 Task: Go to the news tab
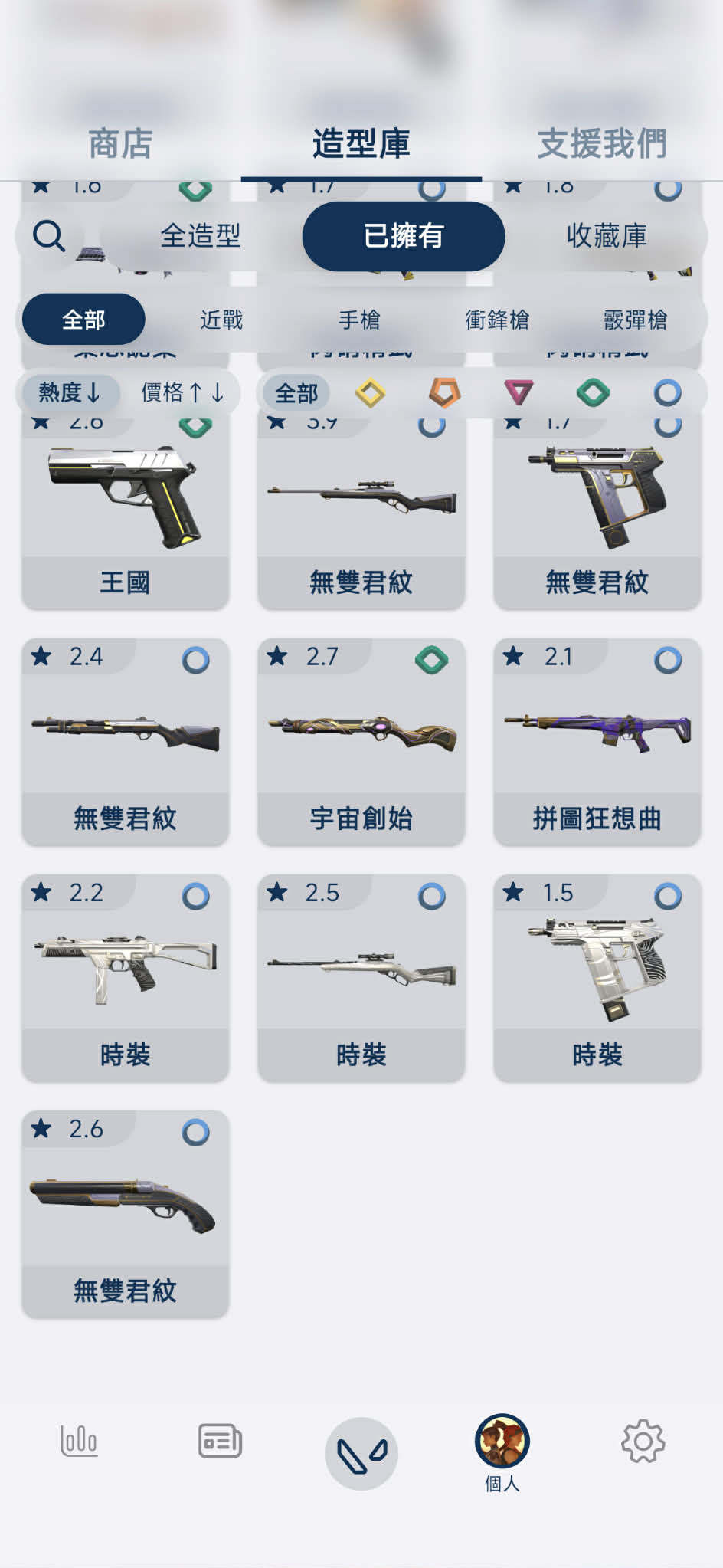(220, 1441)
